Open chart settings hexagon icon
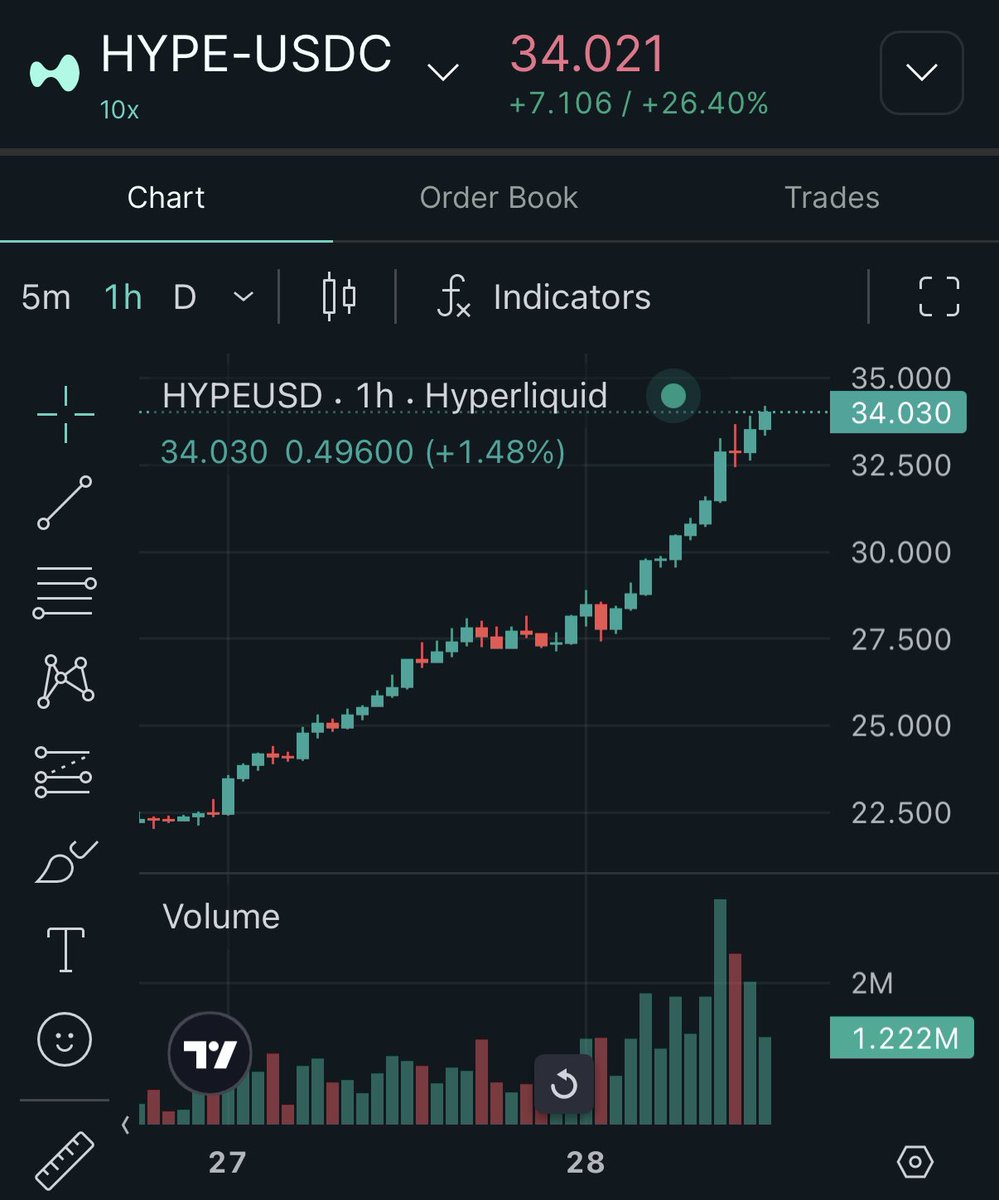999x1200 pixels. pos(915,1161)
